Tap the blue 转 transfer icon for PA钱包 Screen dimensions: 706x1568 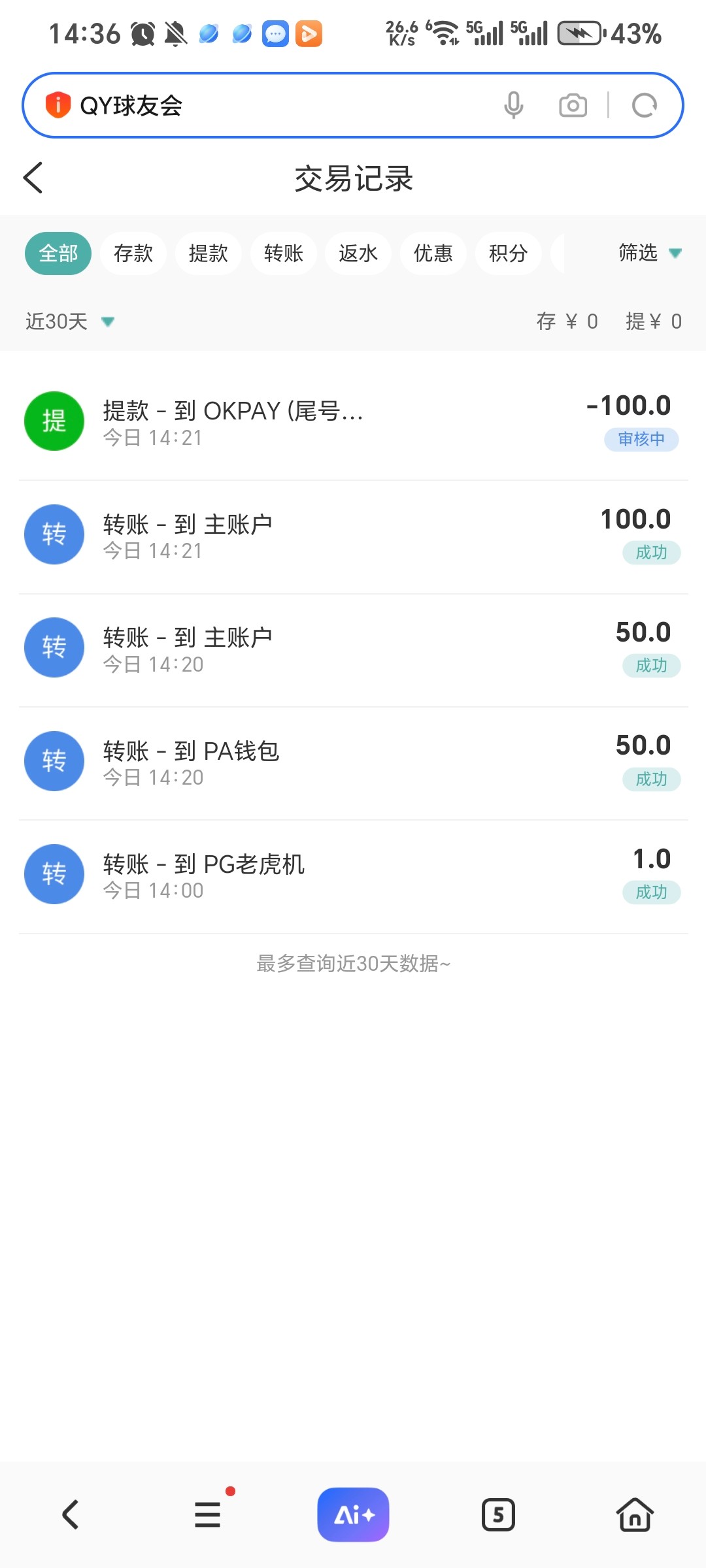pyautogui.click(x=54, y=761)
